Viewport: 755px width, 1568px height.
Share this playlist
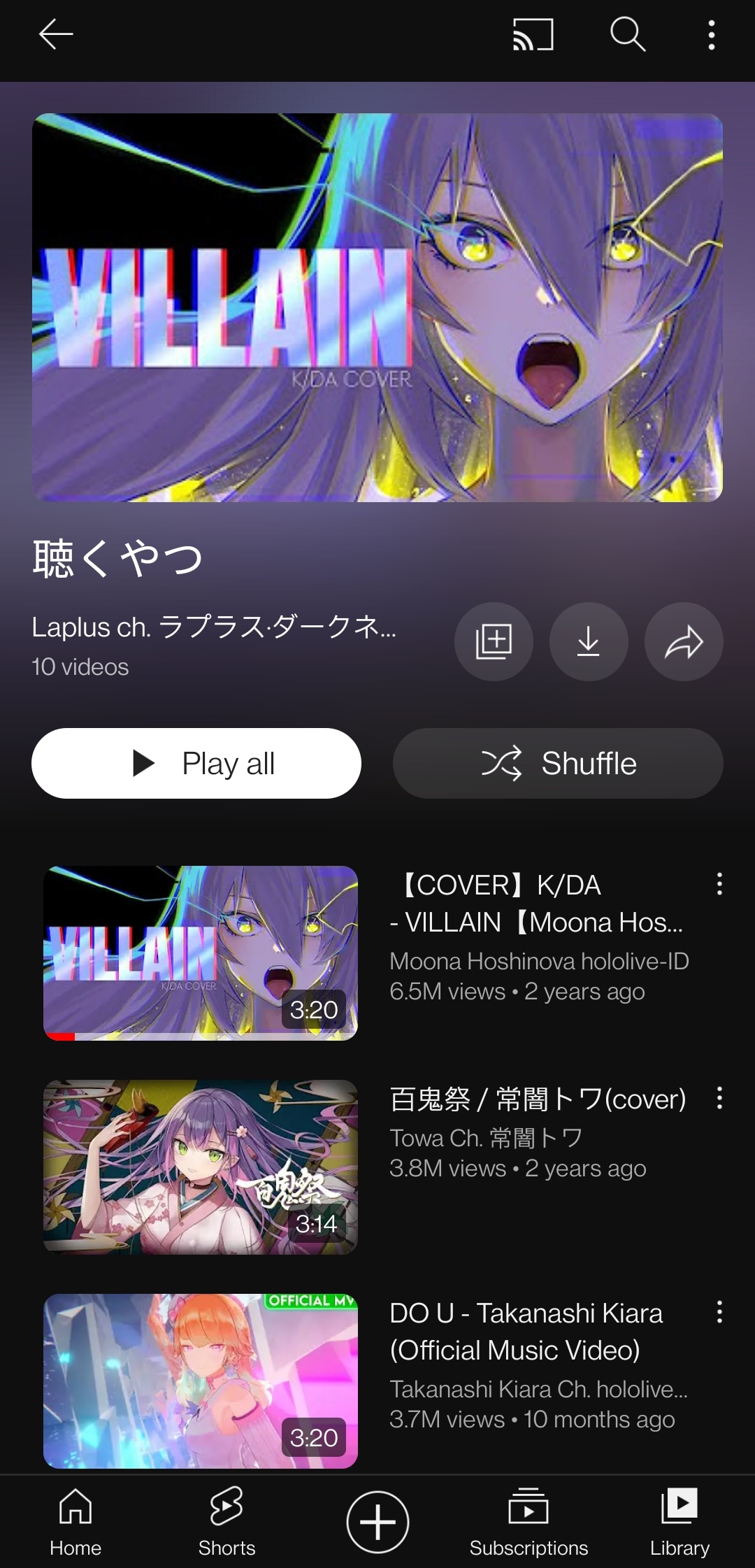684,641
